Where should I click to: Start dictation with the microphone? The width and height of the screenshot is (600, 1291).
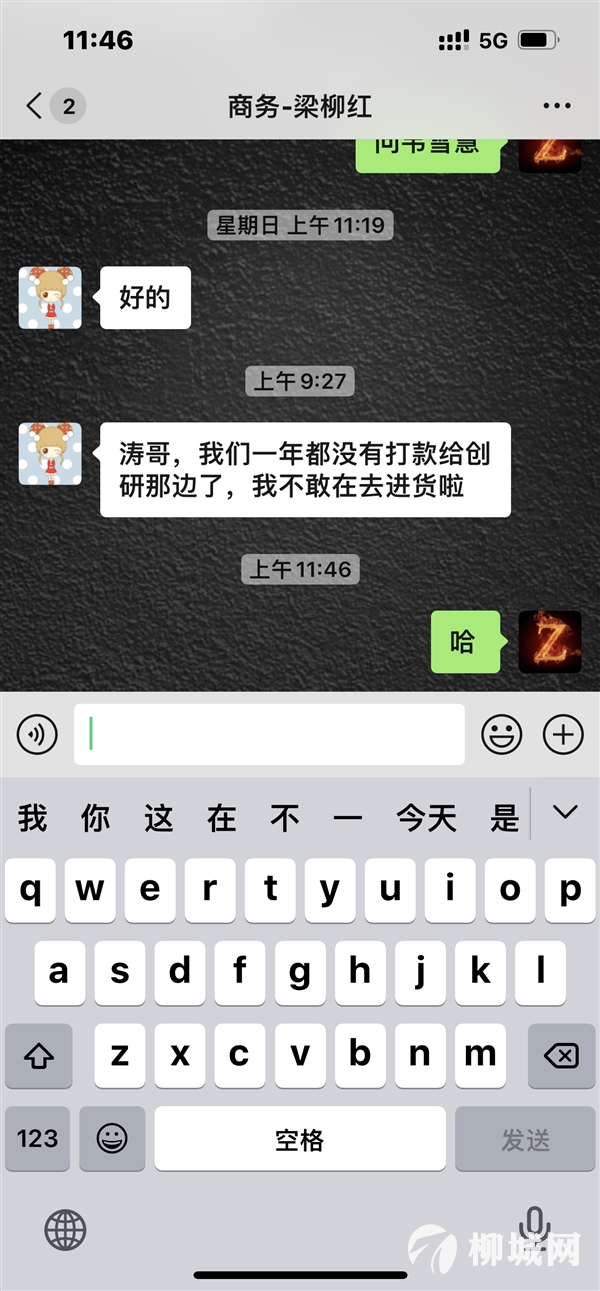[535, 1228]
